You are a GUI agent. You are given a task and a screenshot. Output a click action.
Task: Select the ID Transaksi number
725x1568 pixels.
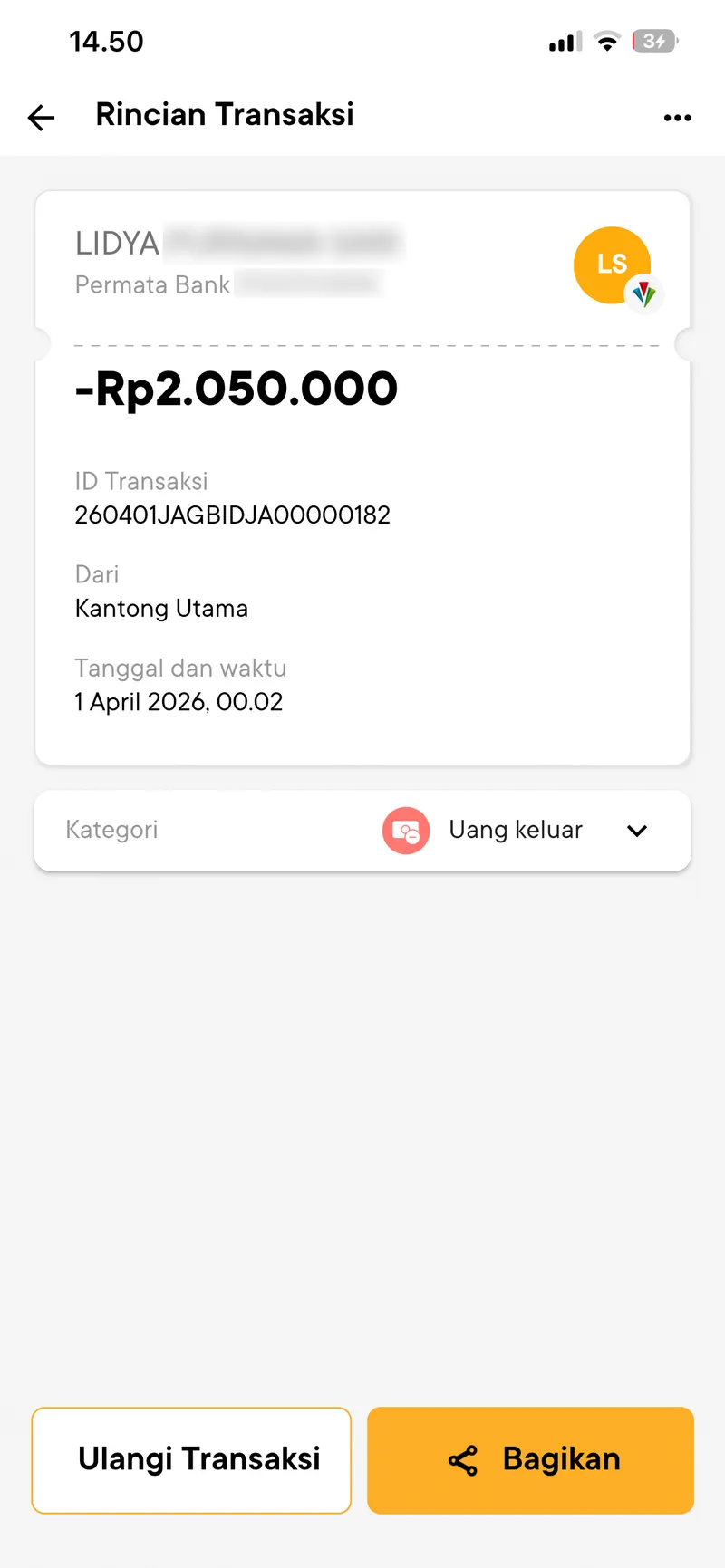click(x=232, y=515)
